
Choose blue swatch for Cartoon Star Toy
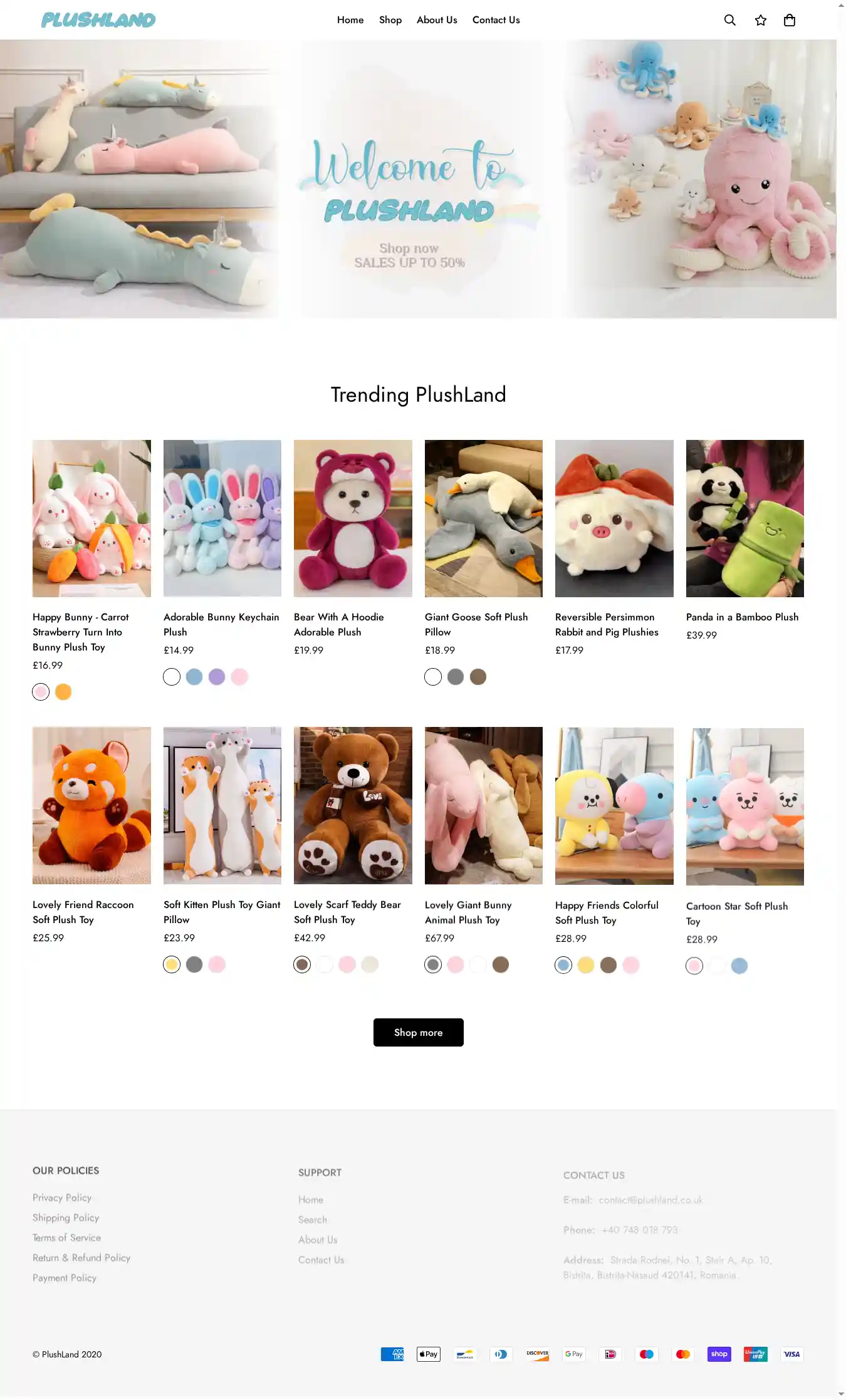pyautogui.click(x=739, y=966)
